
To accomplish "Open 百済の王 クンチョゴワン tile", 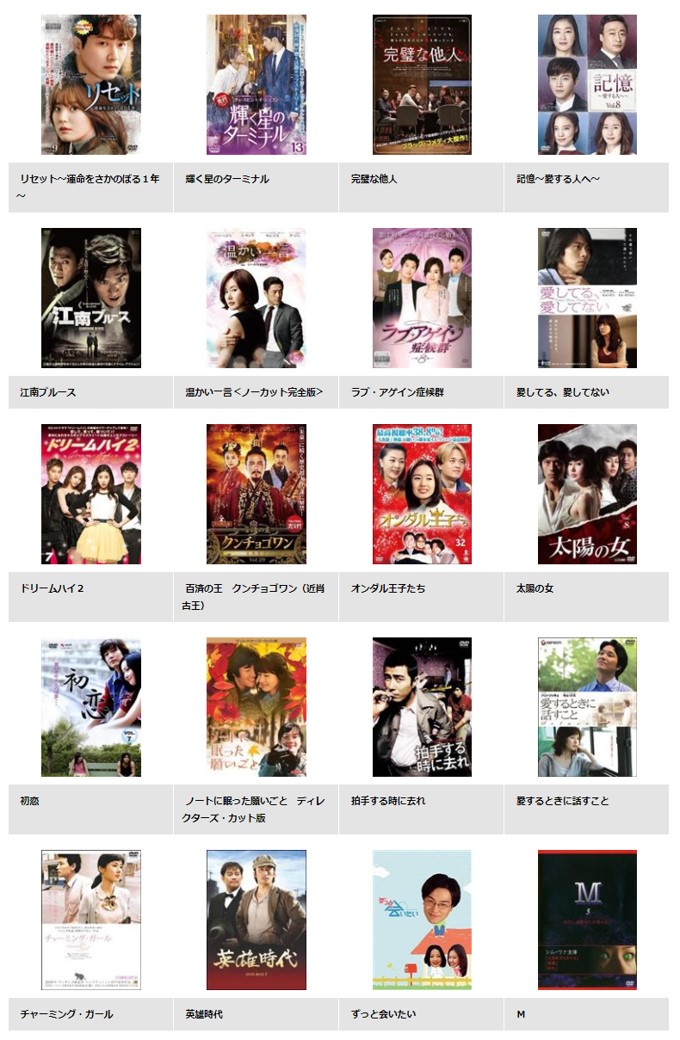I will 256,494.
